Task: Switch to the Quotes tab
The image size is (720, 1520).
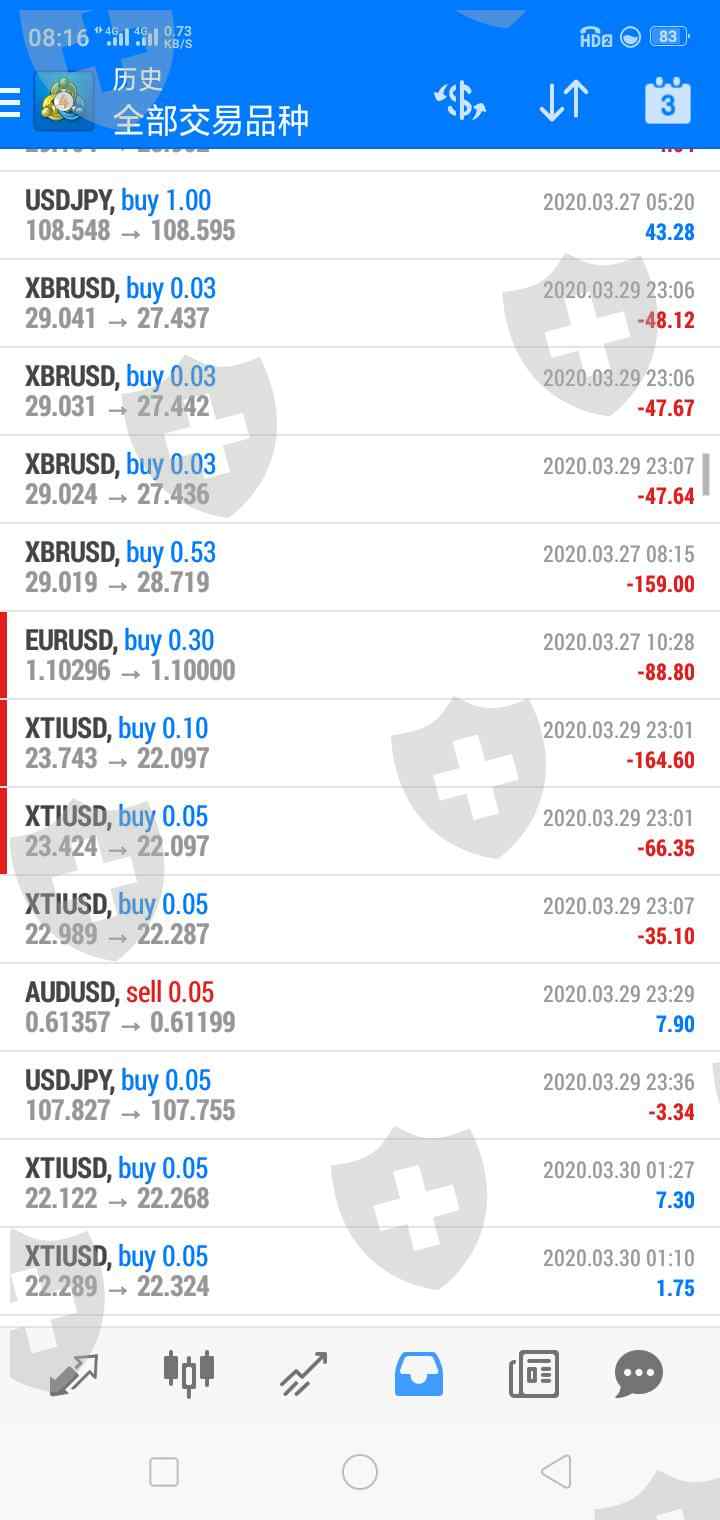Action: pyautogui.click(x=75, y=1374)
